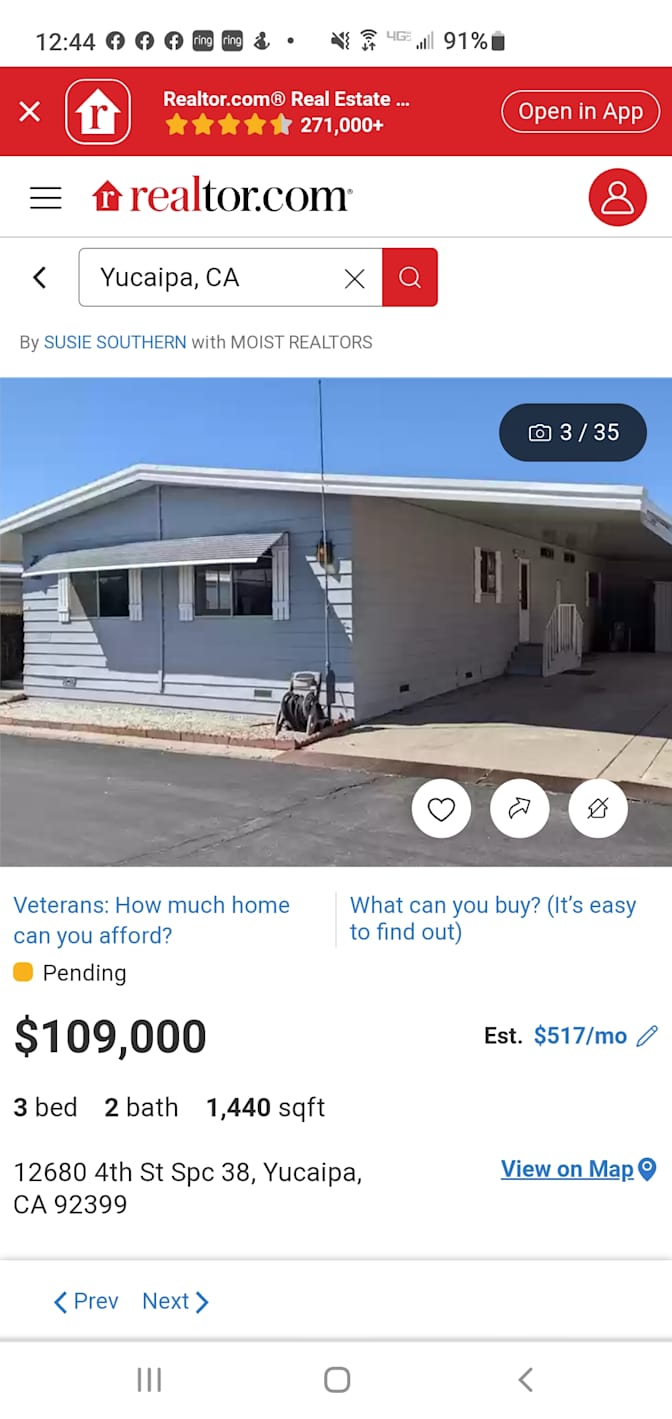Open What can you buy link
This screenshot has height=1419, width=672.
[493, 918]
